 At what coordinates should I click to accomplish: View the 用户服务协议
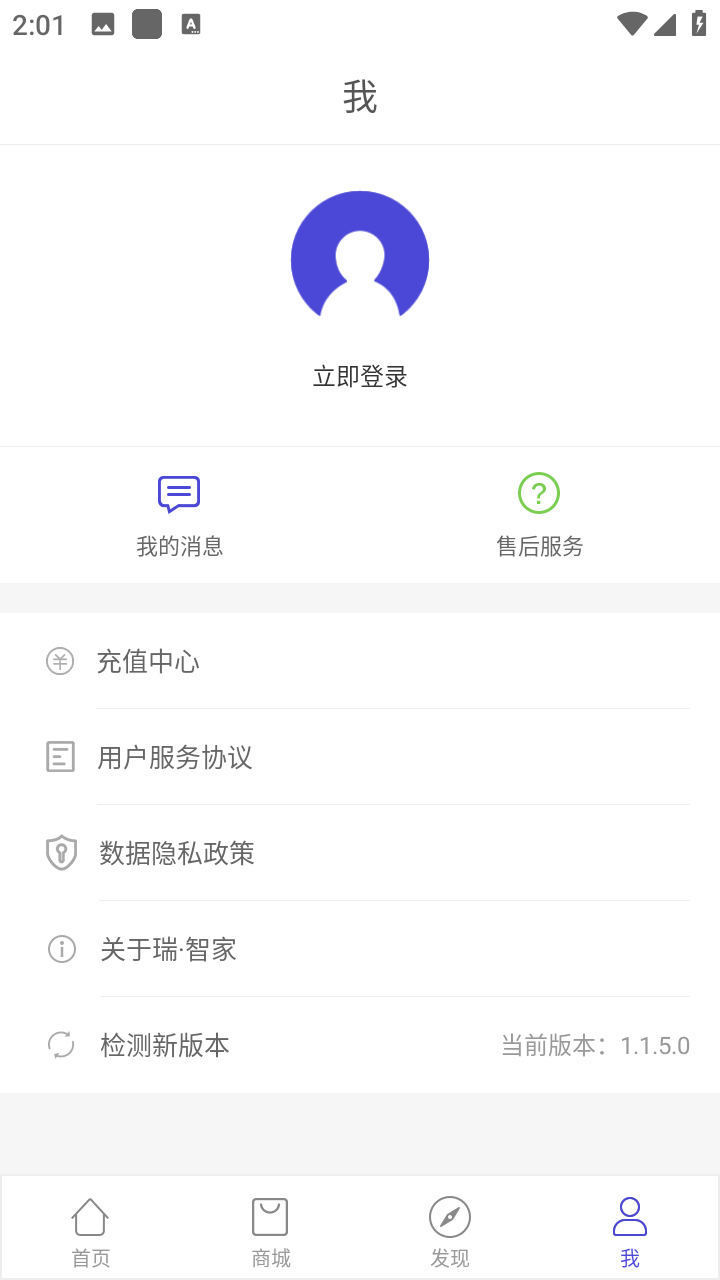click(x=360, y=757)
